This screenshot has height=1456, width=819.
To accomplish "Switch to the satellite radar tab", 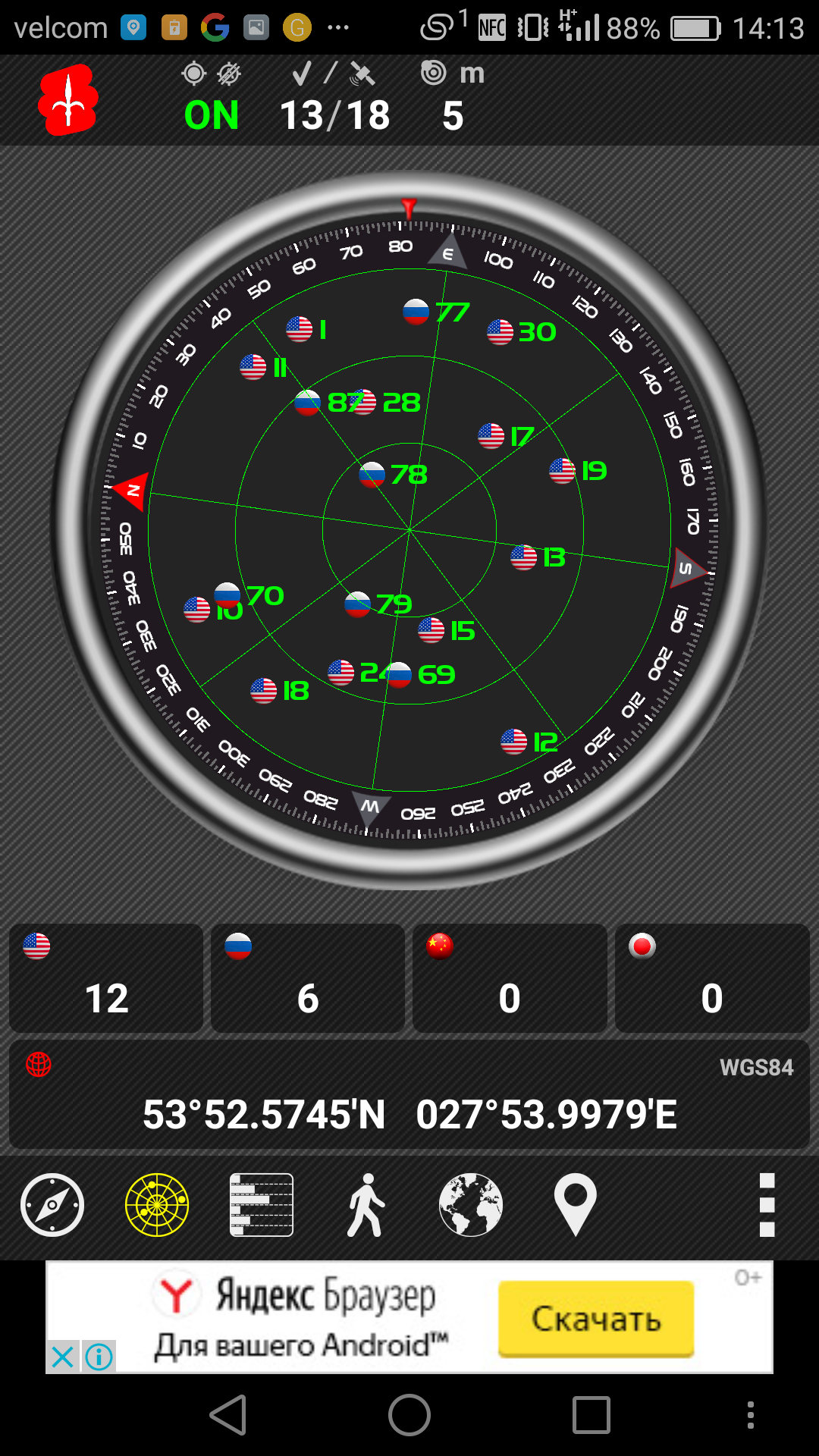I will pos(157,1205).
